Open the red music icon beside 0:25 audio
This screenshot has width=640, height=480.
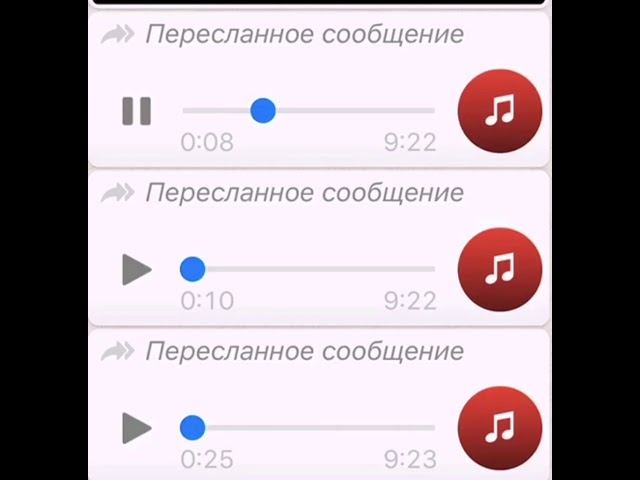(x=499, y=428)
